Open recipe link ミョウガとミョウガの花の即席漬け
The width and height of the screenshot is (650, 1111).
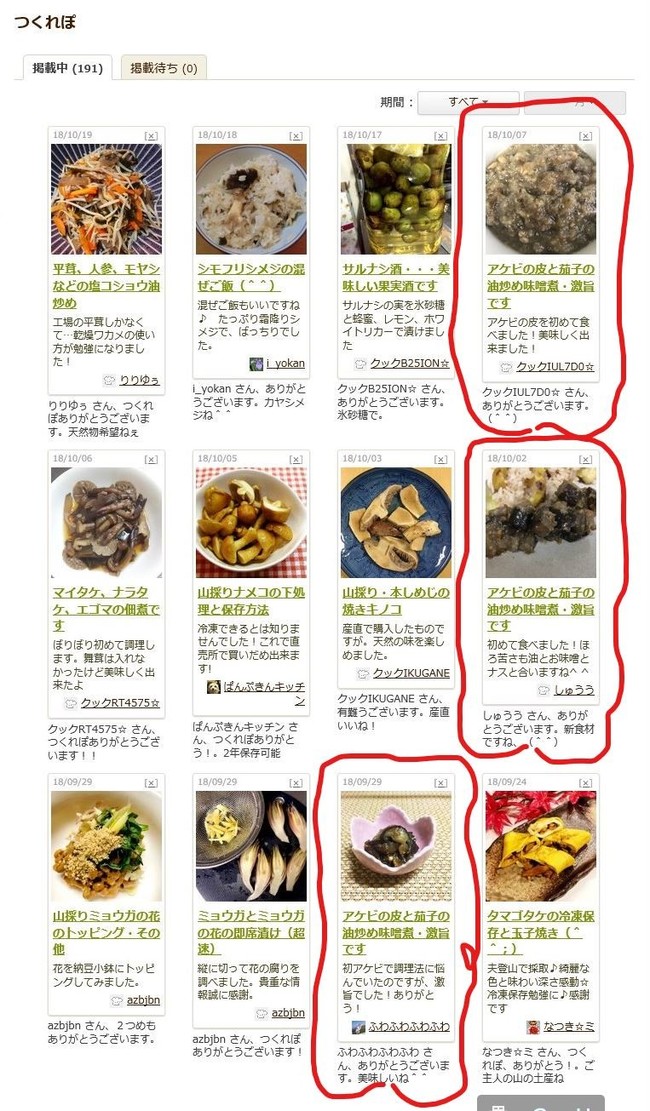click(250, 932)
